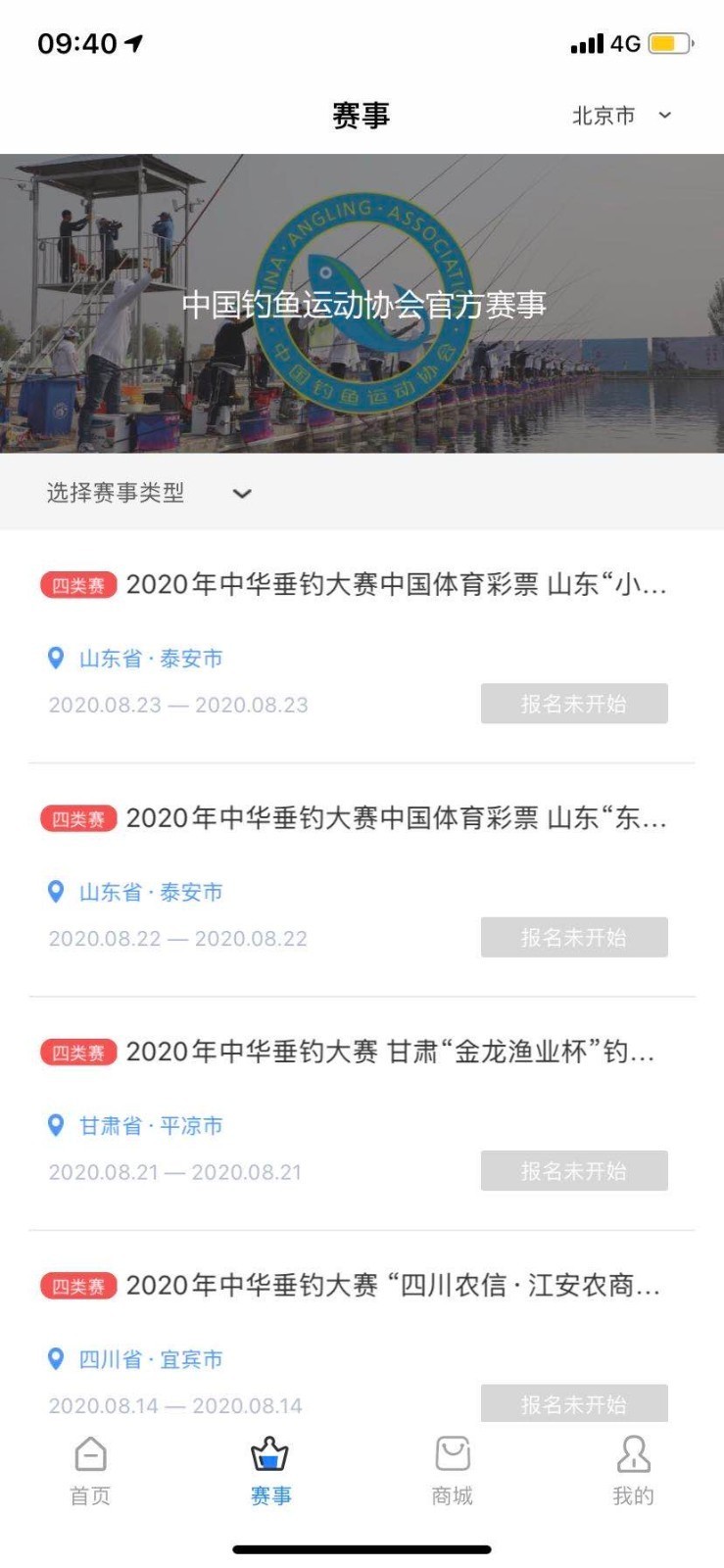Screen dimensions: 724x1568
Task: Open the 北京市 city selector
Action: point(621,116)
